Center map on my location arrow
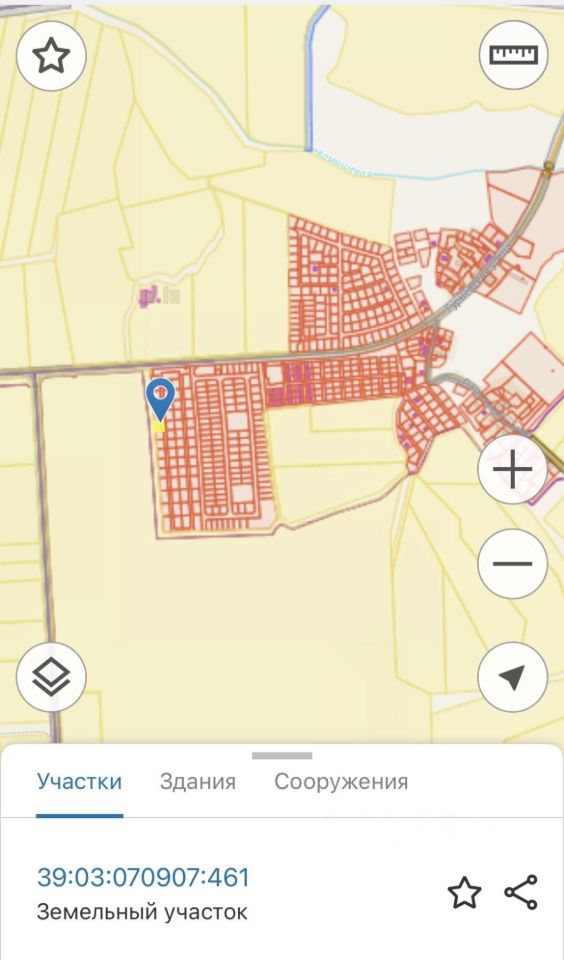 [513, 677]
